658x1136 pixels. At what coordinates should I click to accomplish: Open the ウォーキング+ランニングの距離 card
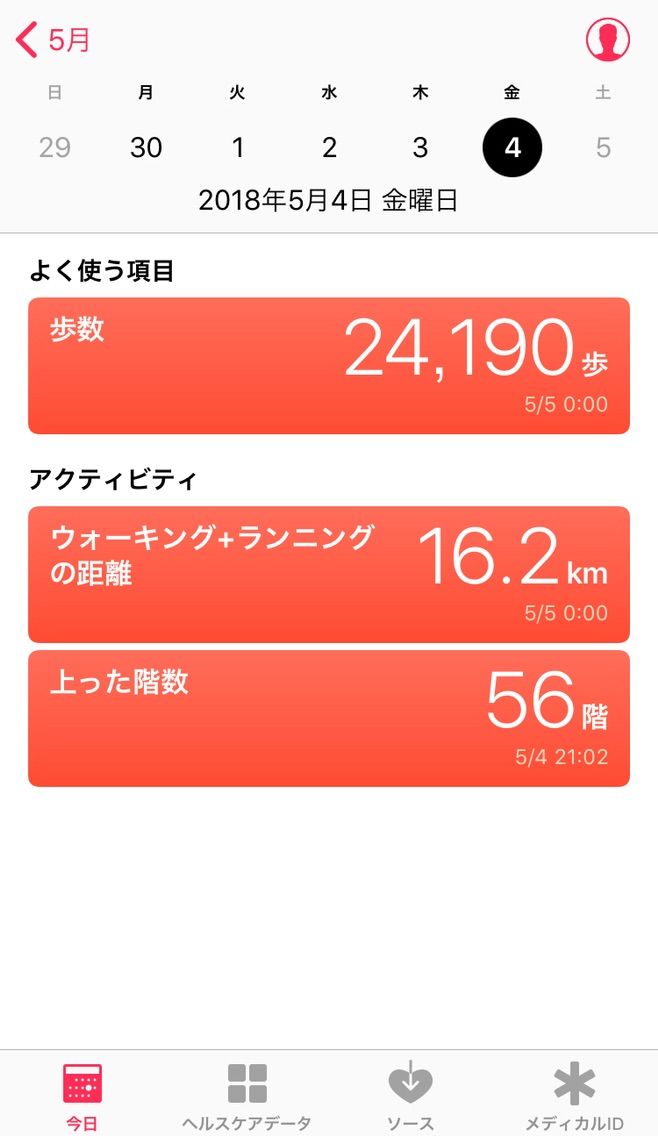(x=329, y=575)
